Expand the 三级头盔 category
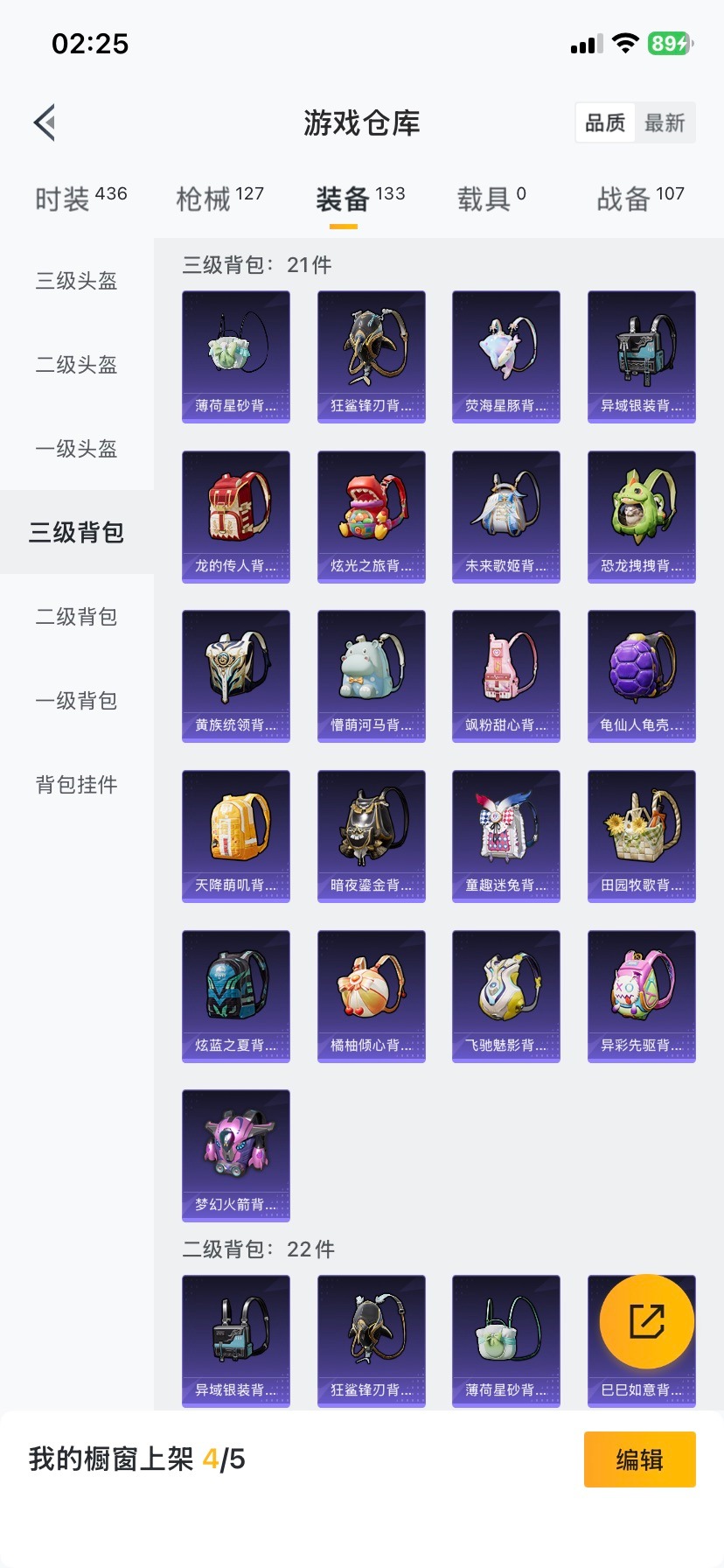The height and width of the screenshot is (1568, 724). (75, 281)
